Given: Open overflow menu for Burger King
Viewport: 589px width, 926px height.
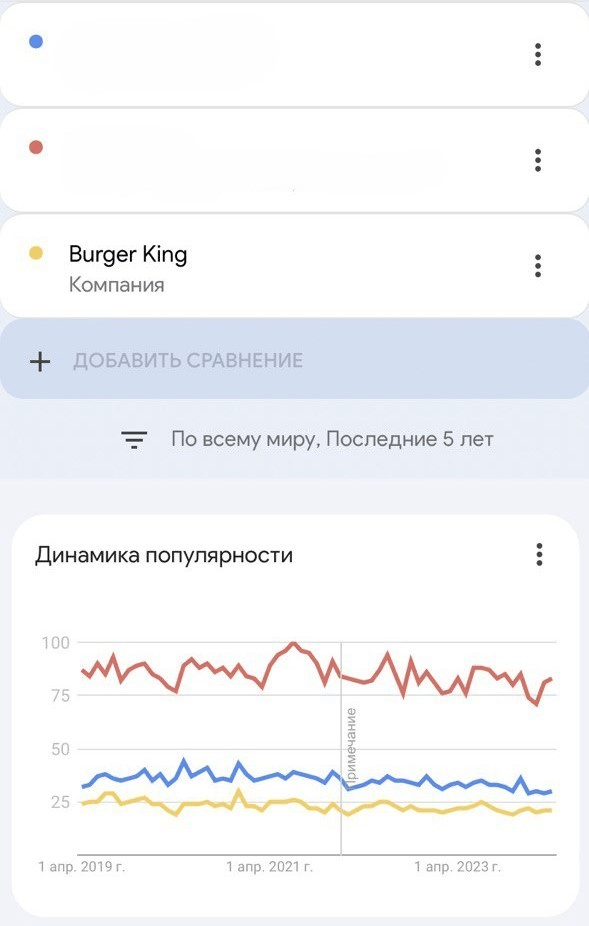Looking at the screenshot, I should (538, 266).
